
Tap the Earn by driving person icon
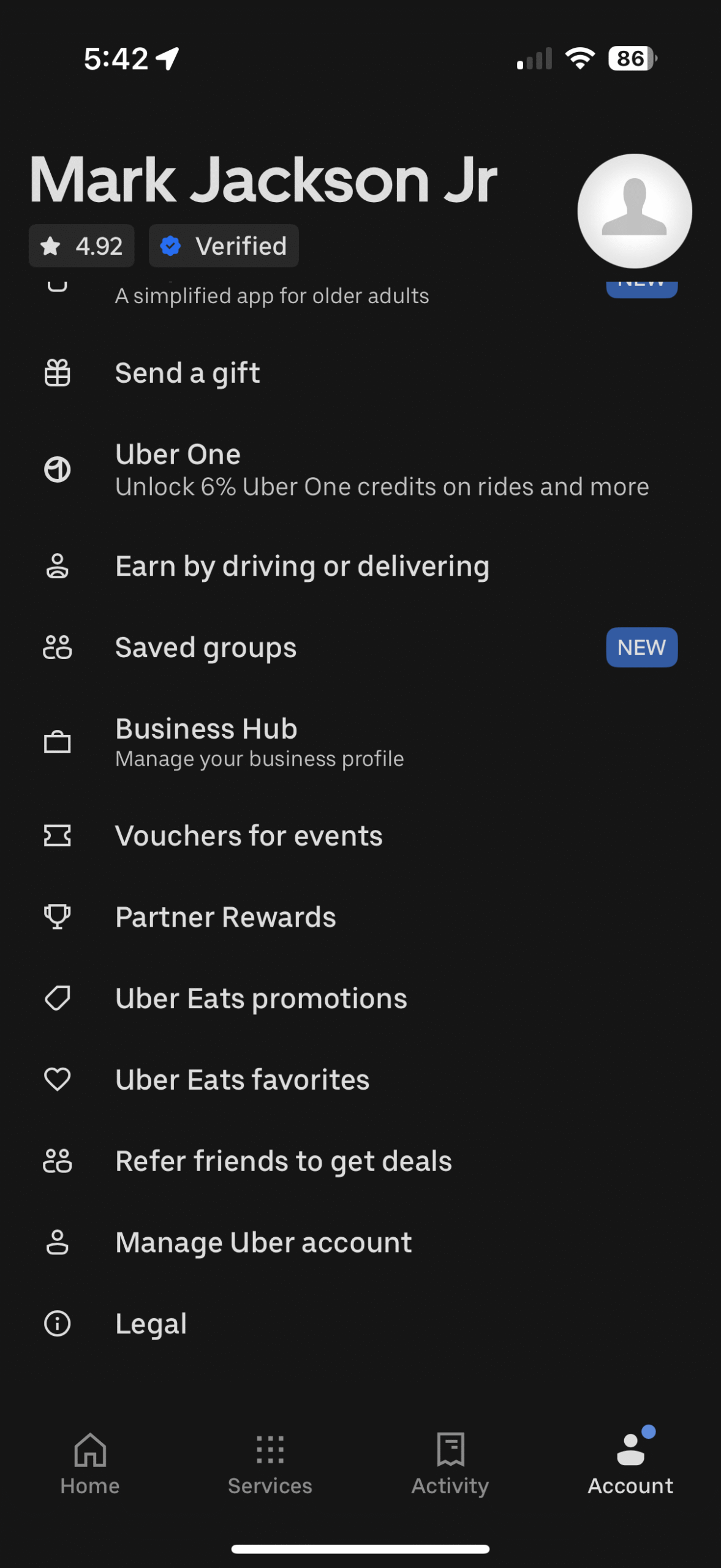tap(58, 565)
